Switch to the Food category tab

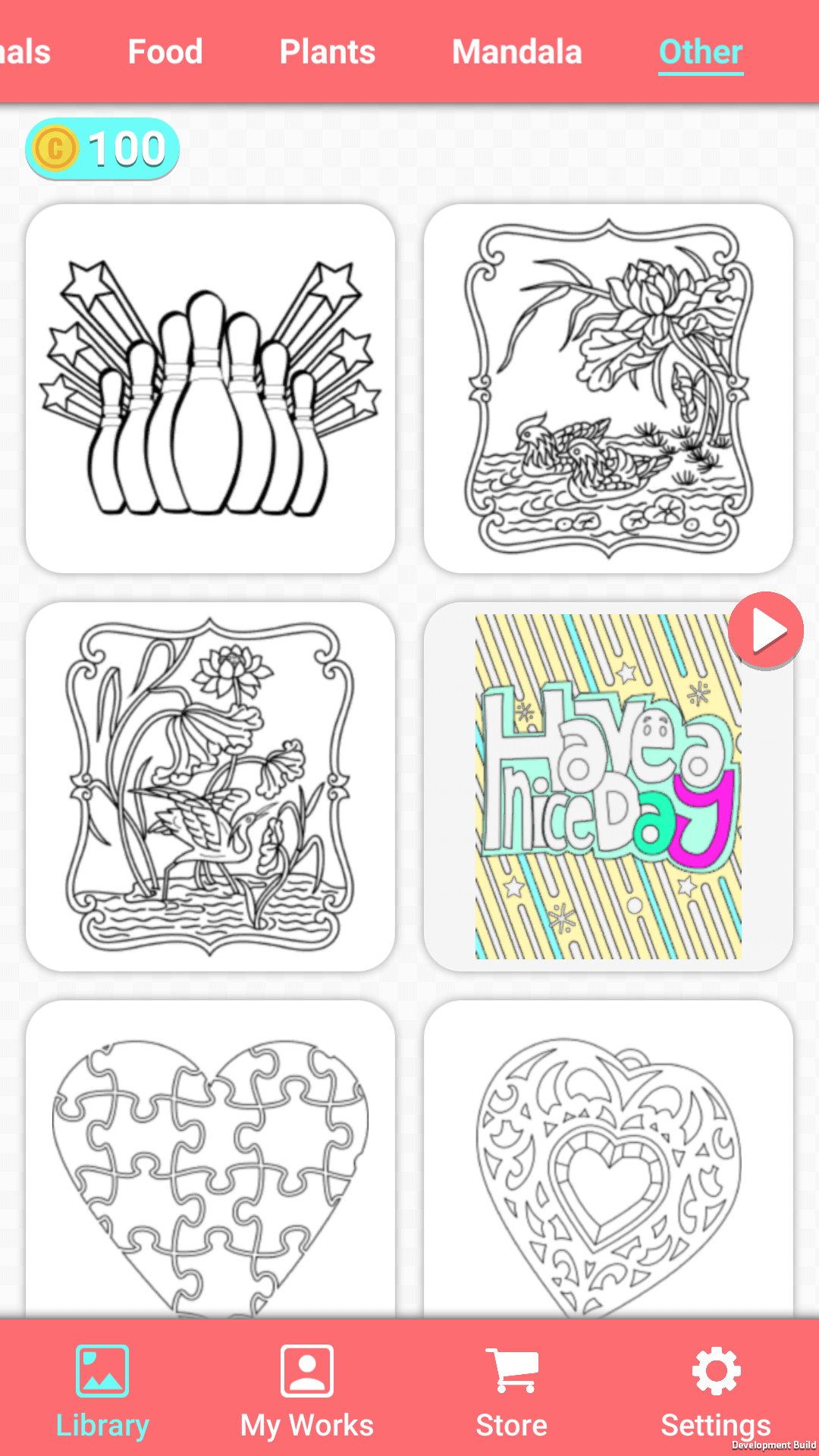click(165, 52)
